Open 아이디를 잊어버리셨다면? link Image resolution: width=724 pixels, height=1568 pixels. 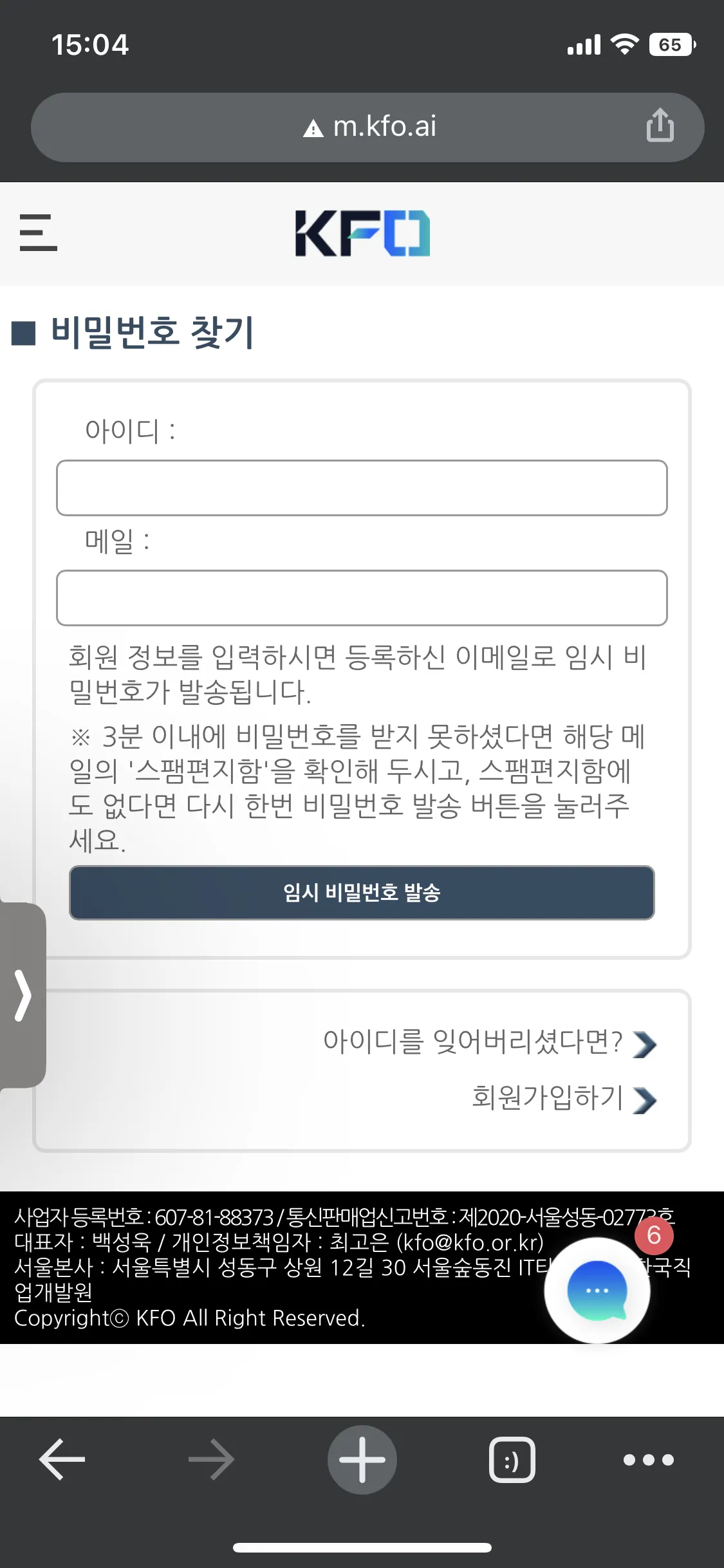coord(490,1042)
